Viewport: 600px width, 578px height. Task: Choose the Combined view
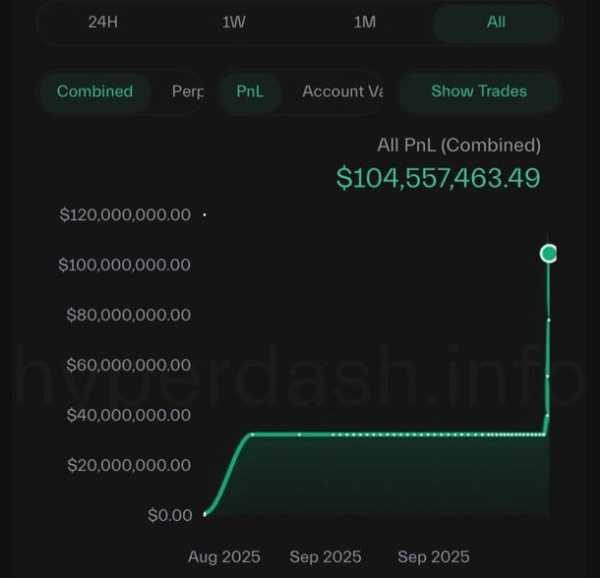[95, 91]
